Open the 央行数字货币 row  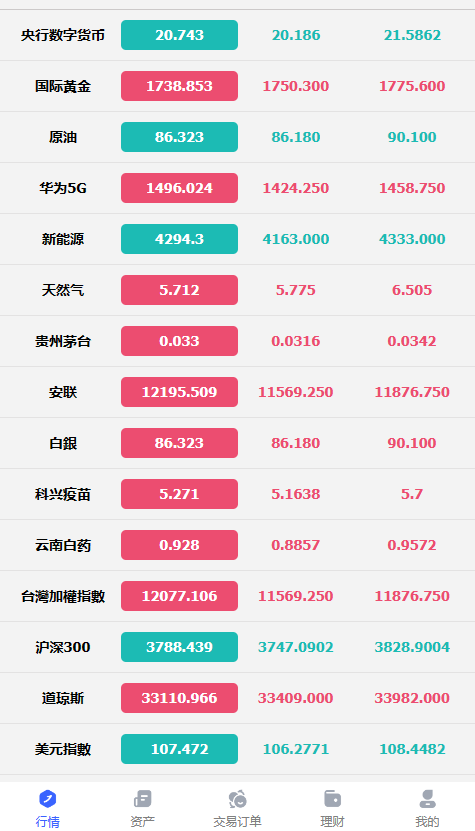coord(238,35)
